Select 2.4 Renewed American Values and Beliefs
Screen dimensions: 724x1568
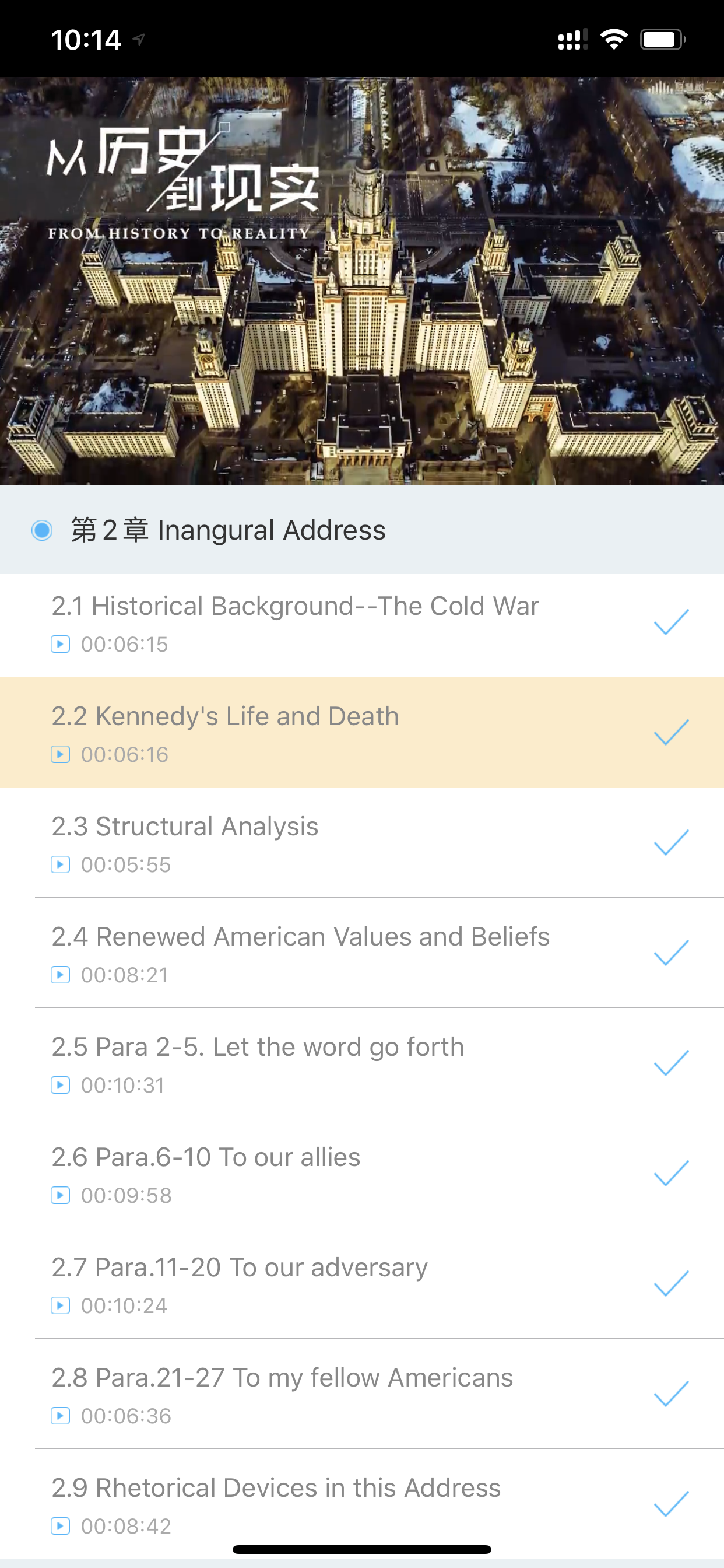[301, 953]
